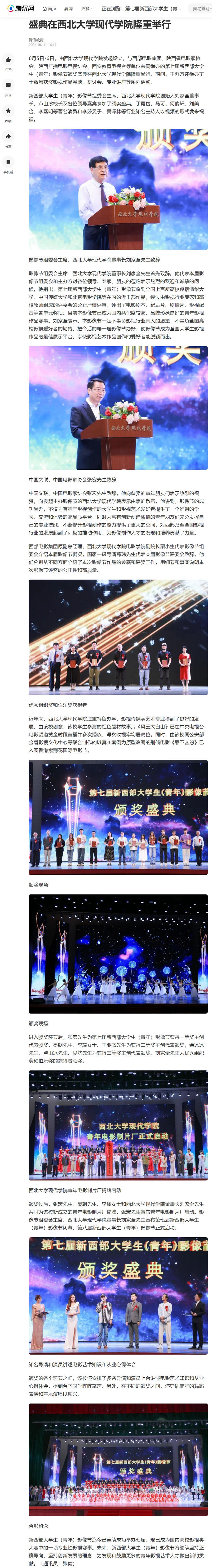Open the 手机看 read-on-phone option
Screen dimensions: 212x1568
[x=8, y=162]
